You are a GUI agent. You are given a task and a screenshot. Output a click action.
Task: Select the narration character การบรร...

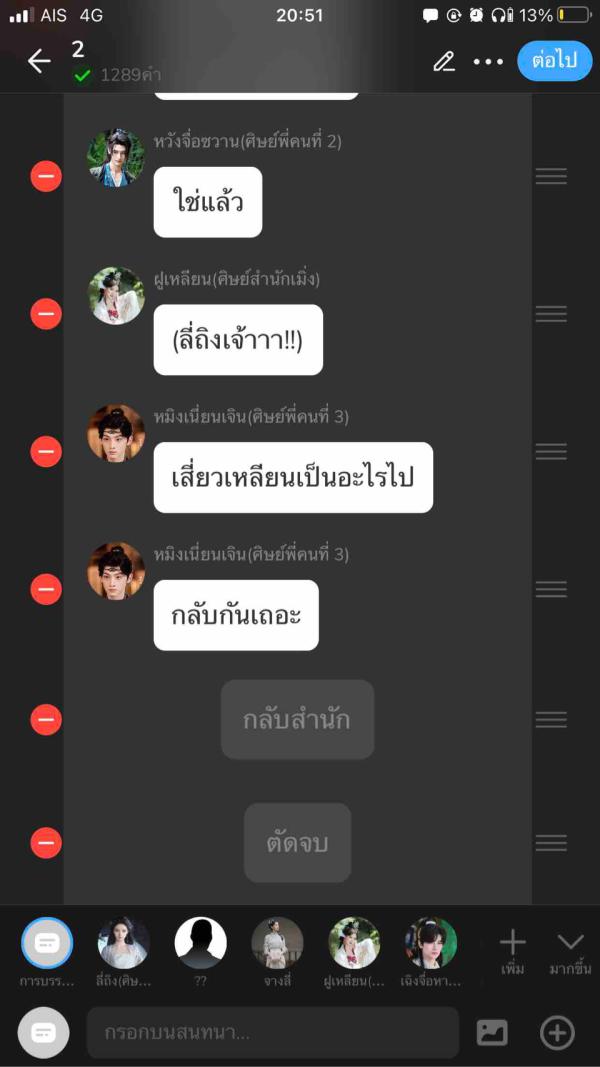(47, 944)
